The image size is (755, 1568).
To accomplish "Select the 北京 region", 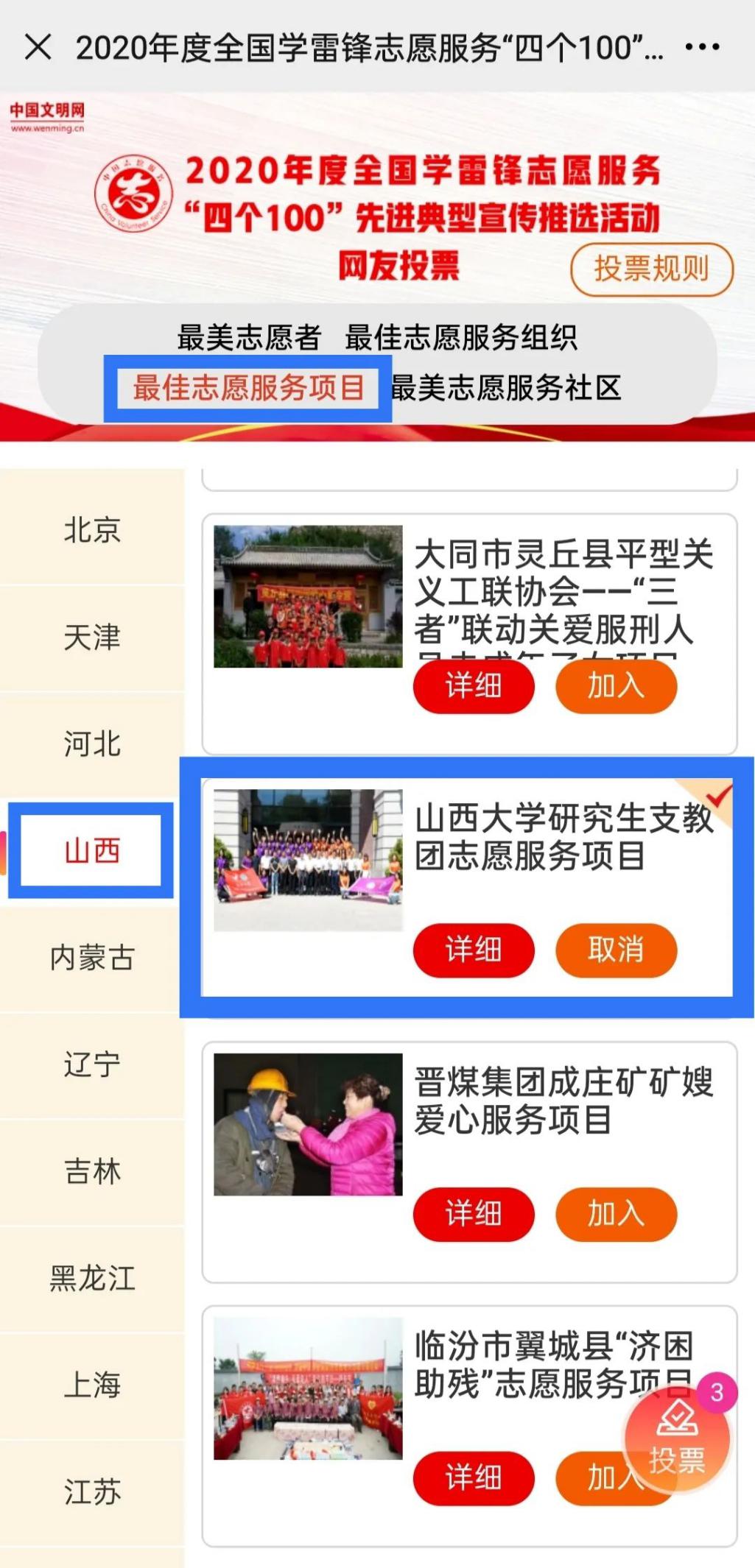I will (92, 530).
